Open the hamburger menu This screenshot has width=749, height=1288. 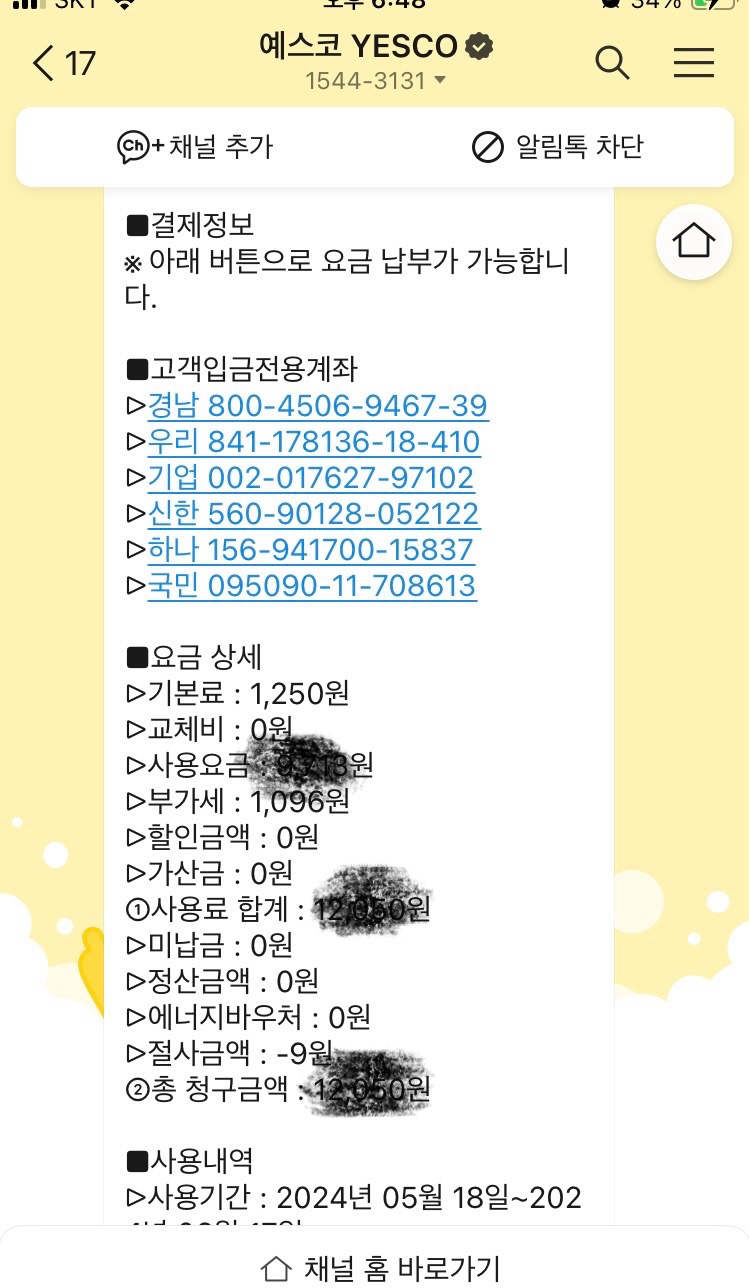point(693,63)
